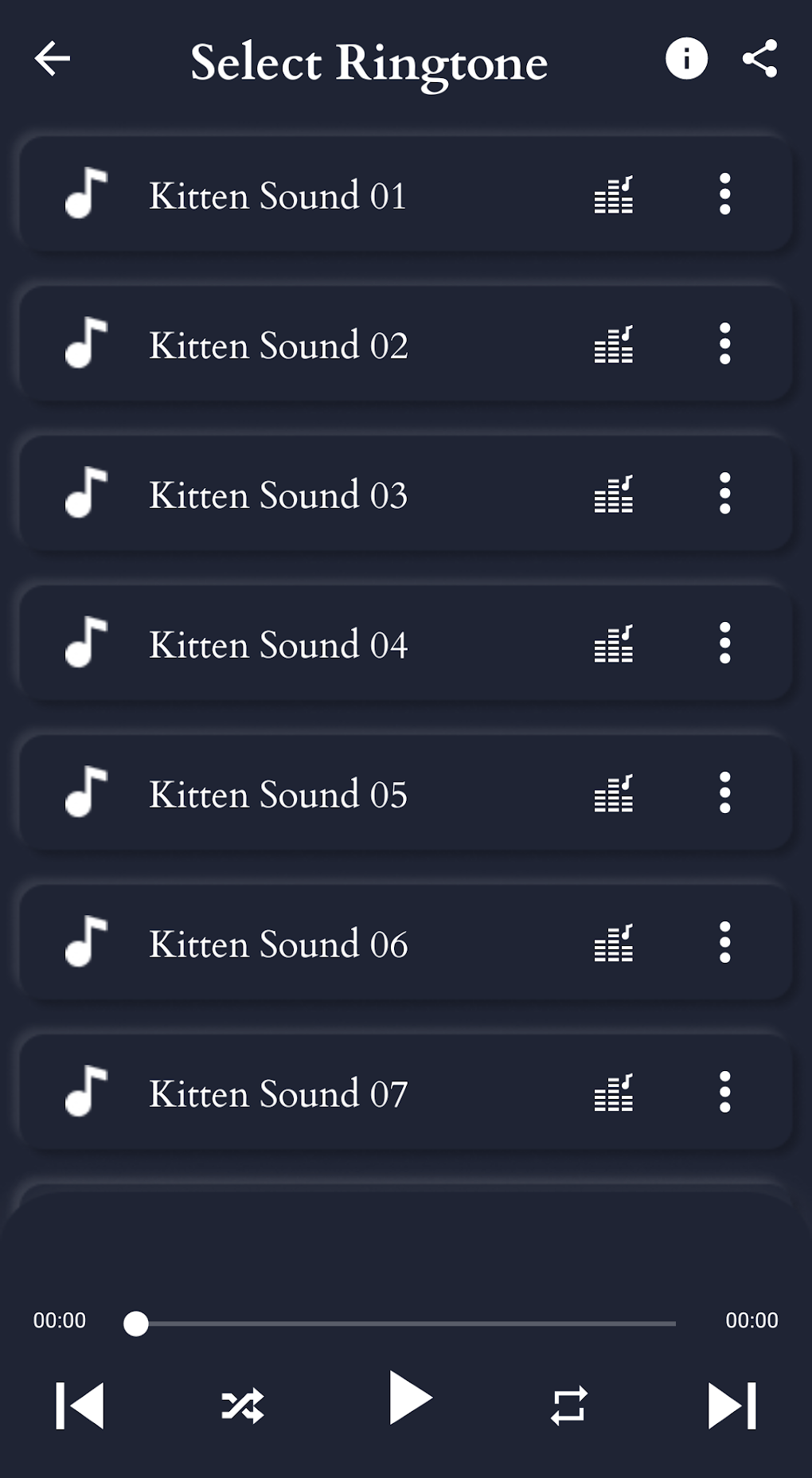Open more options for Kitten Sound 02

click(x=724, y=344)
